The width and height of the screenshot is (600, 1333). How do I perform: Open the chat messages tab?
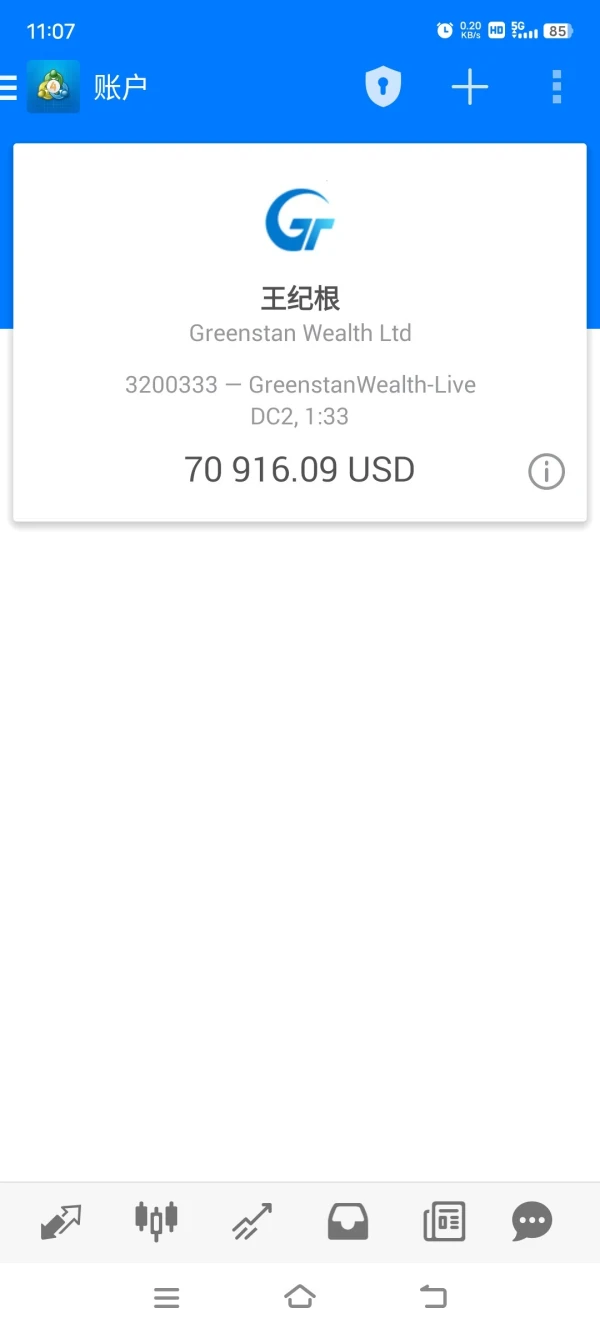(x=531, y=1221)
